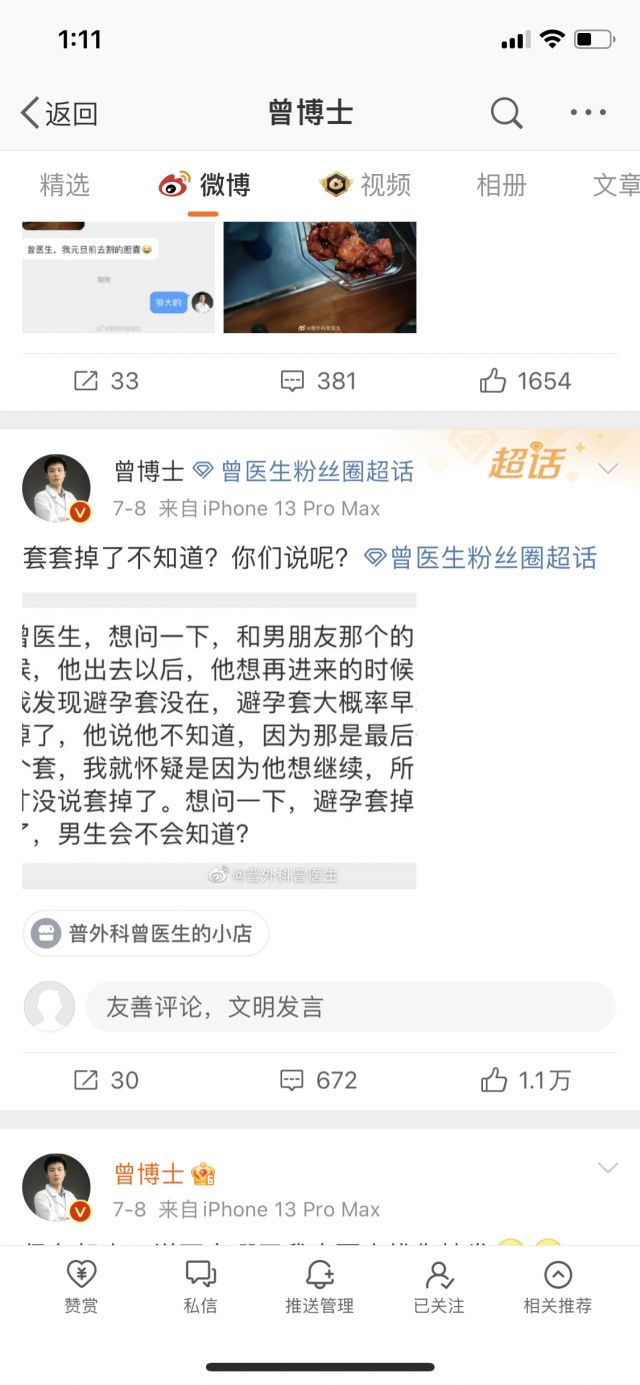Open the three-dot overflow menu

tap(588, 113)
